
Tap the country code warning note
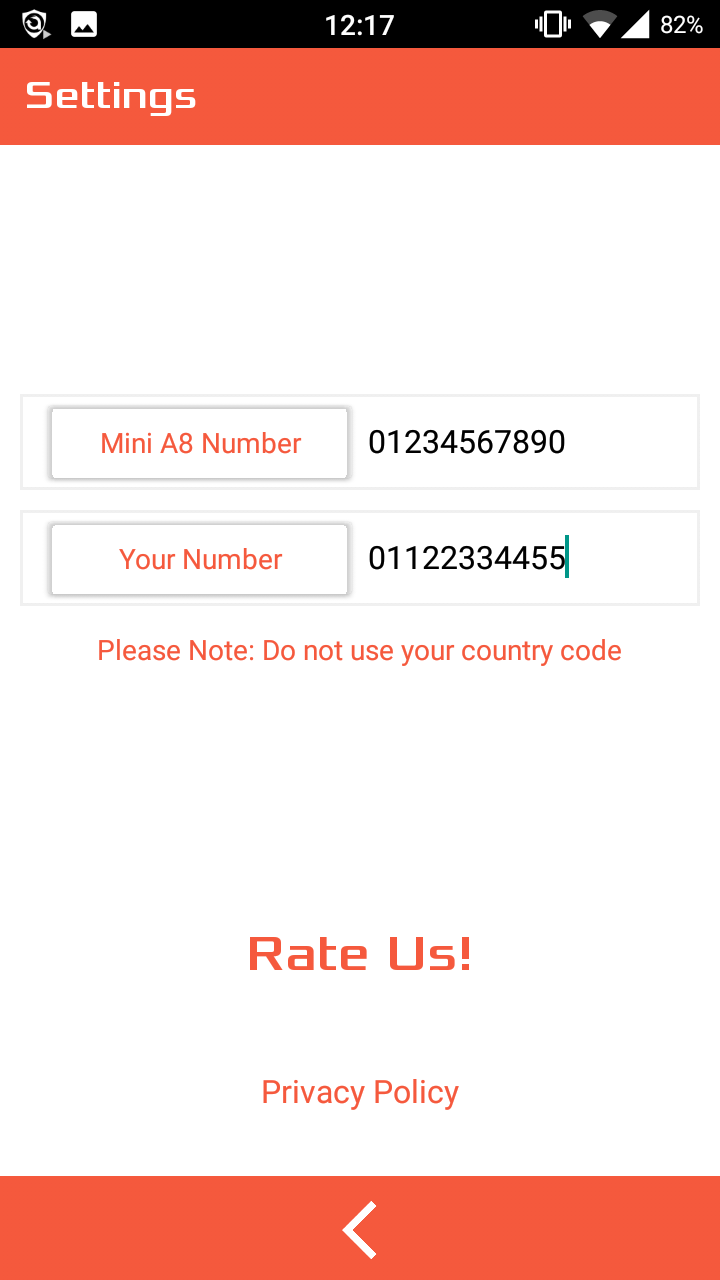click(360, 650)
